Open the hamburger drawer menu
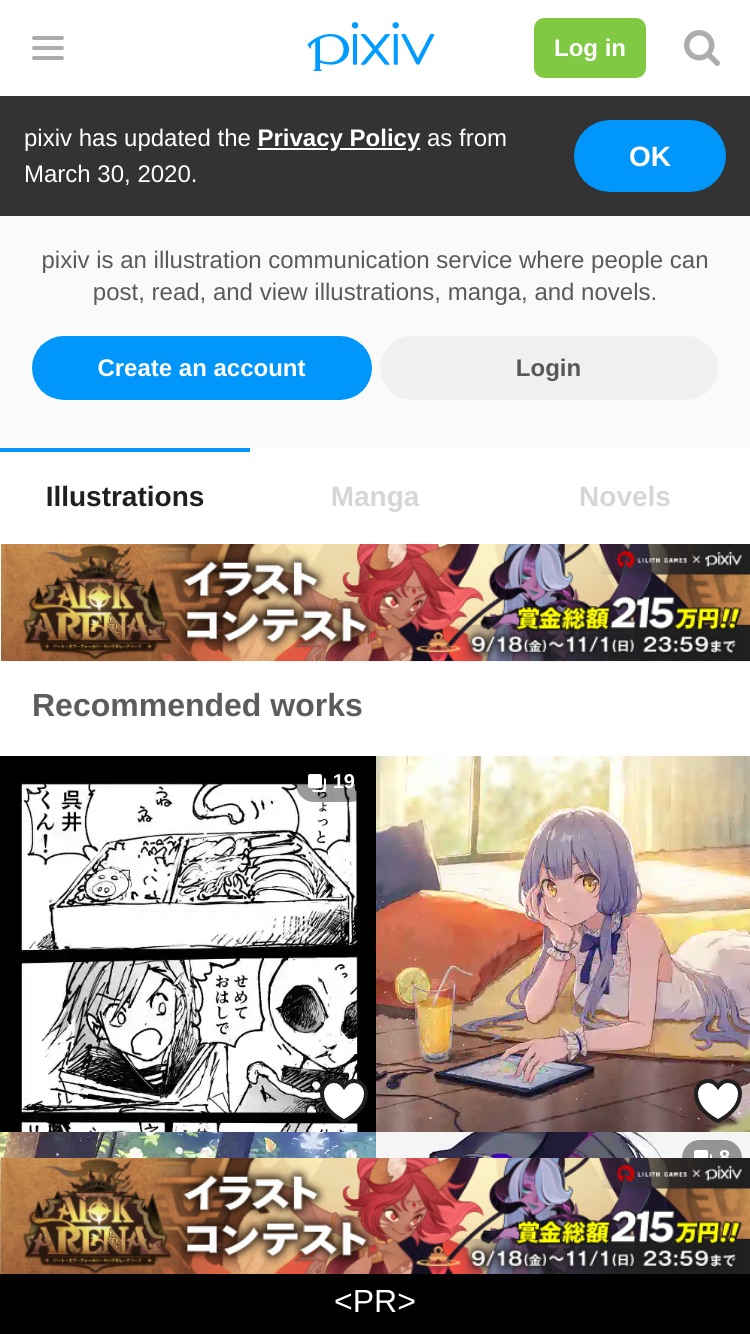Viewport: 750px width, 1334px height. (x=48, y=48)
